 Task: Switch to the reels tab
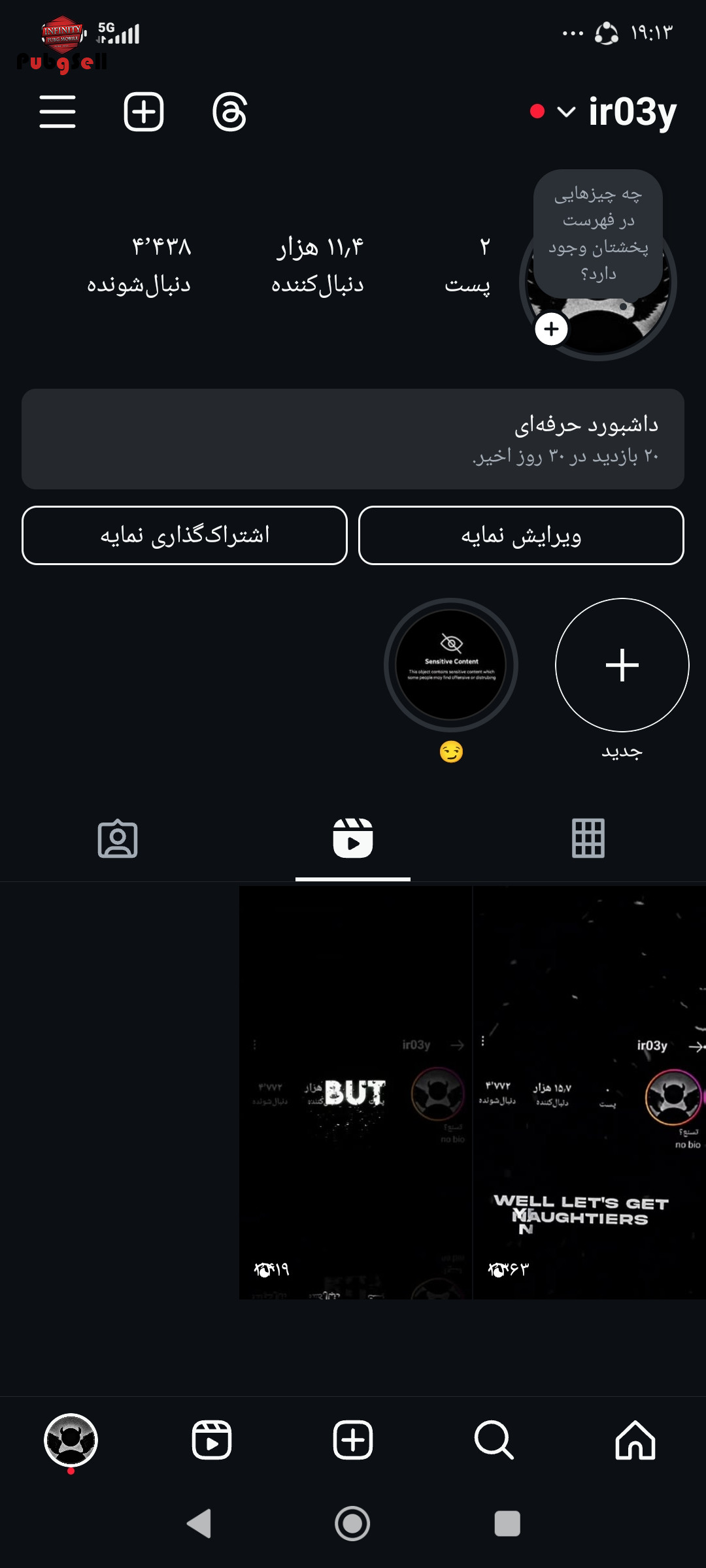tap(353, 838)
